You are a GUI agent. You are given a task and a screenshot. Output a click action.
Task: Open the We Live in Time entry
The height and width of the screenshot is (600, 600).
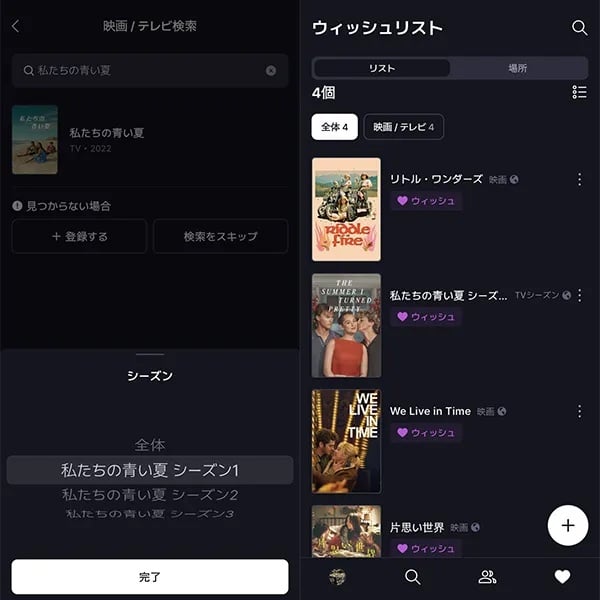click(430, 411)
